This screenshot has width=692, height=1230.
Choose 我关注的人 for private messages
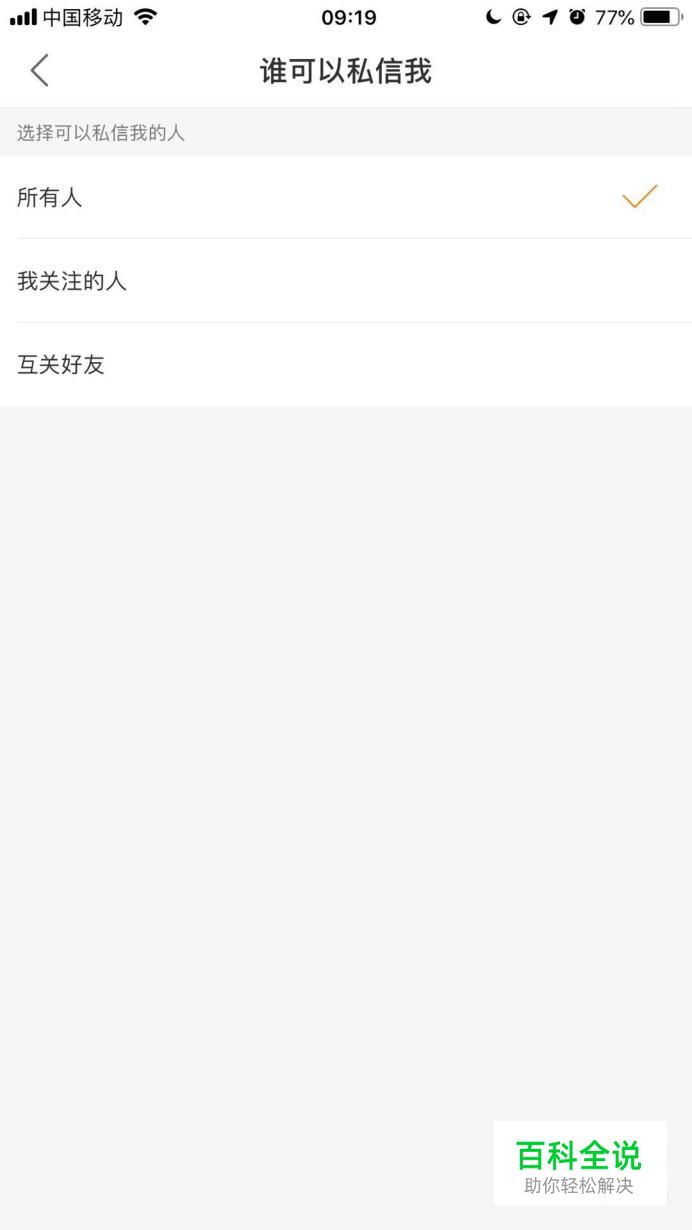[x=346, y=281]
